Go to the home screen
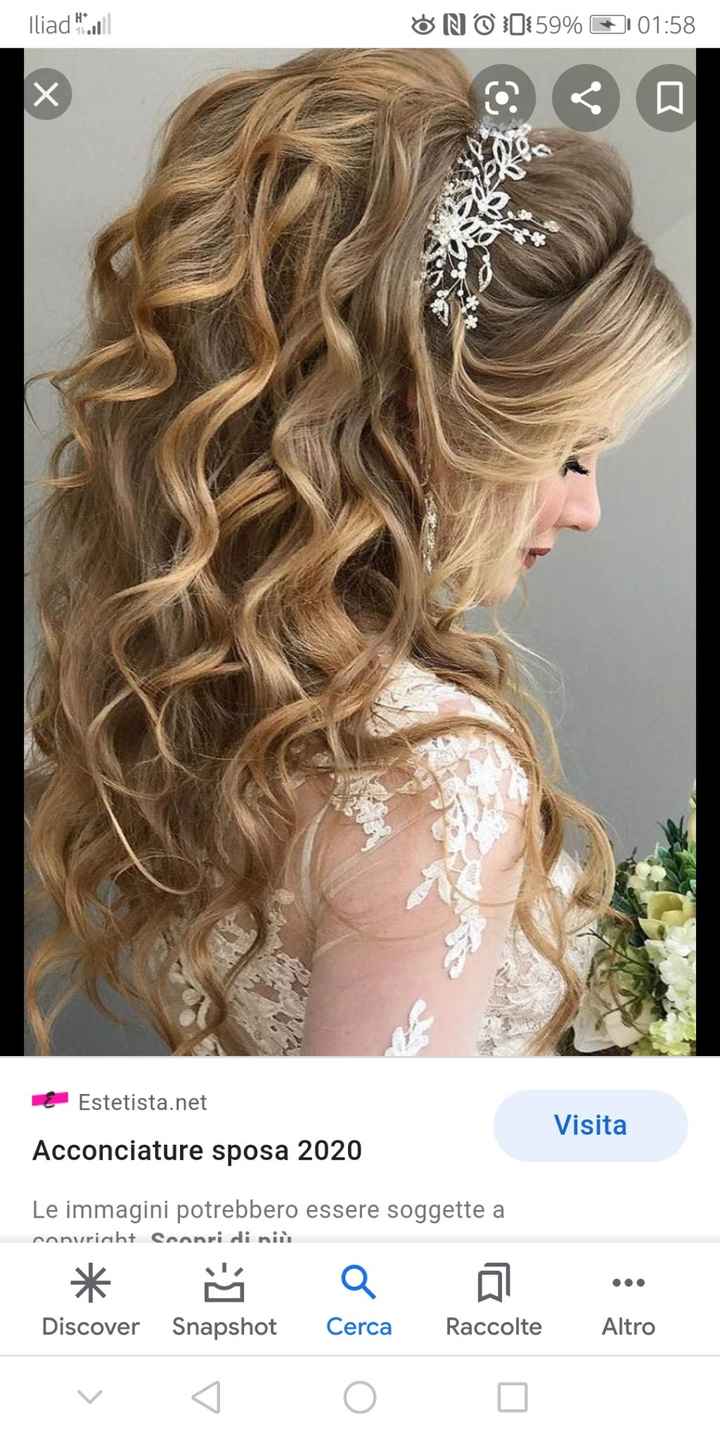This screenshot has width=720, height=1440. click(x=360, y=1397)
